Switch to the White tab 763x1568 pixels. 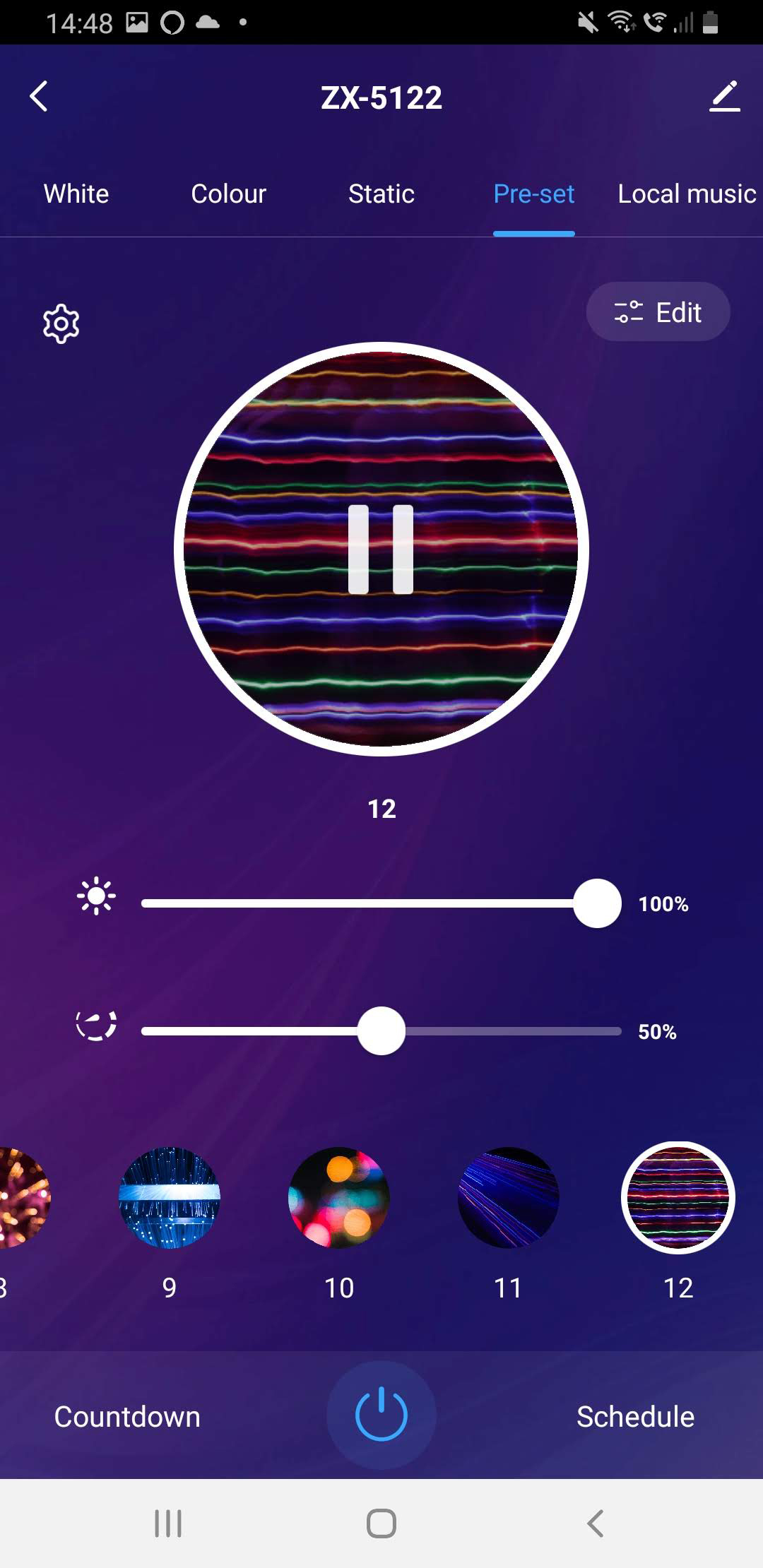coord(76,194)
